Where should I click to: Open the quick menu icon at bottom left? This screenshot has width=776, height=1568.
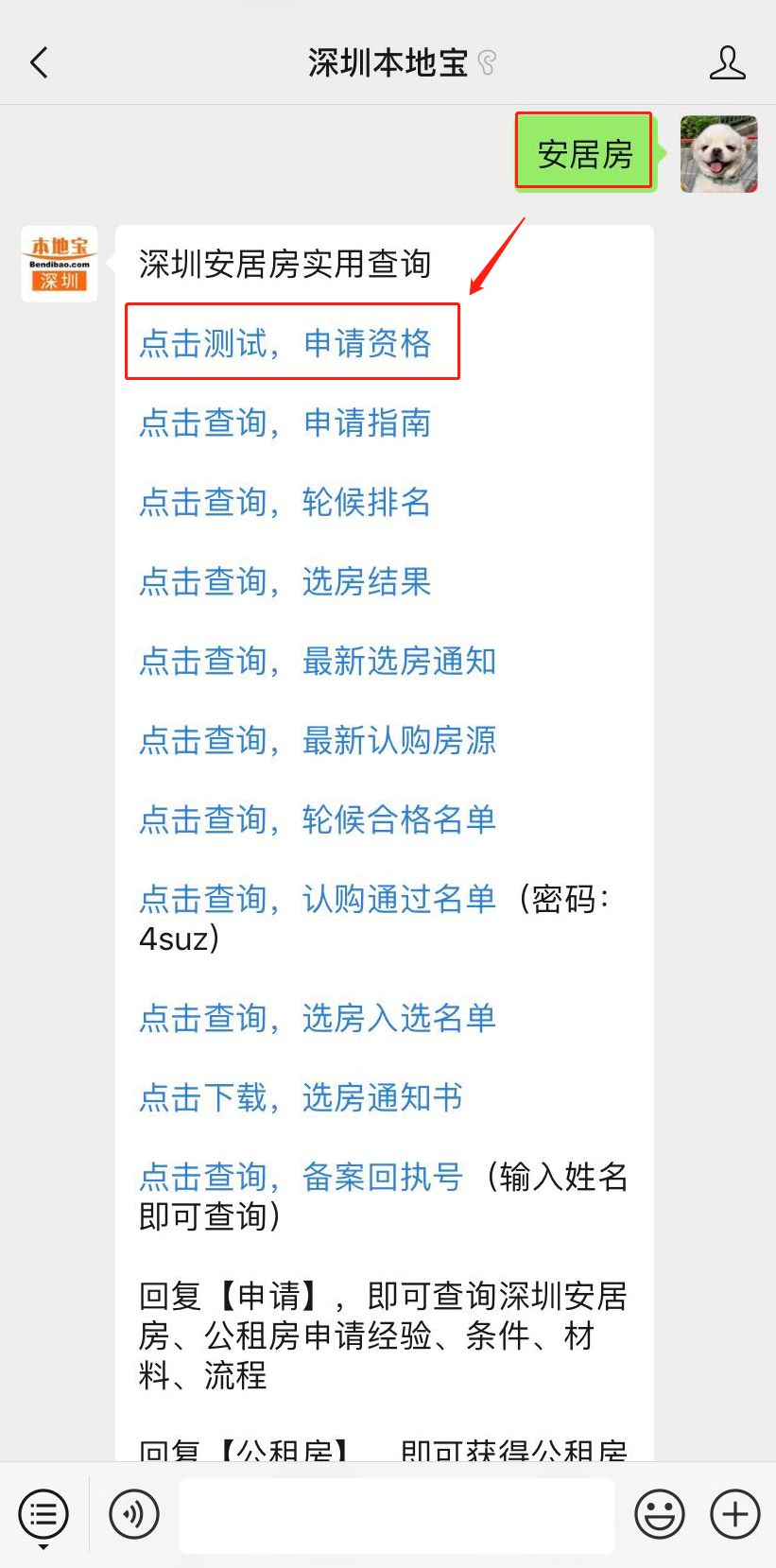coord(42,1513)
